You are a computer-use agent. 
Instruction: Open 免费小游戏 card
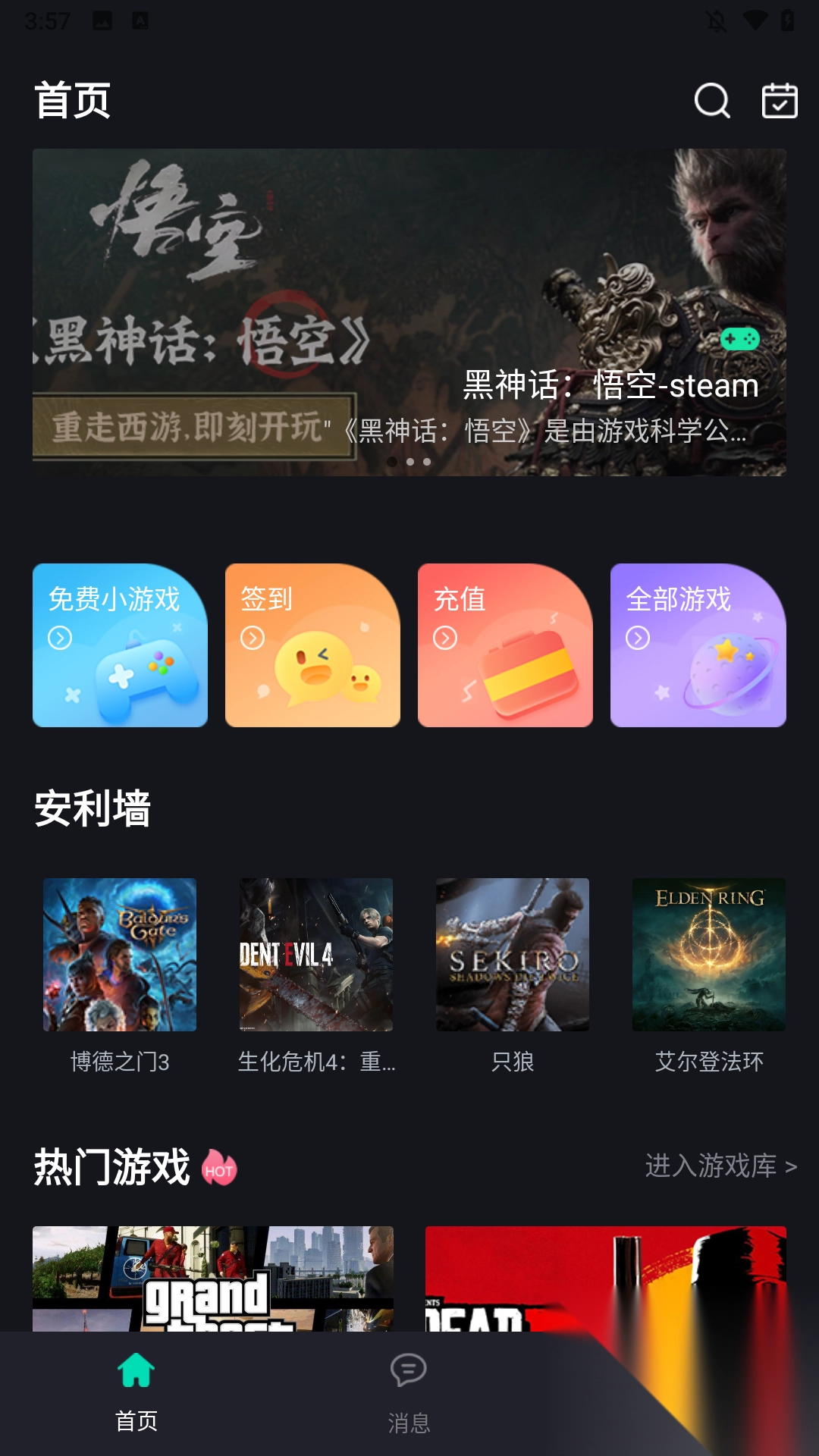click(120, 645)
